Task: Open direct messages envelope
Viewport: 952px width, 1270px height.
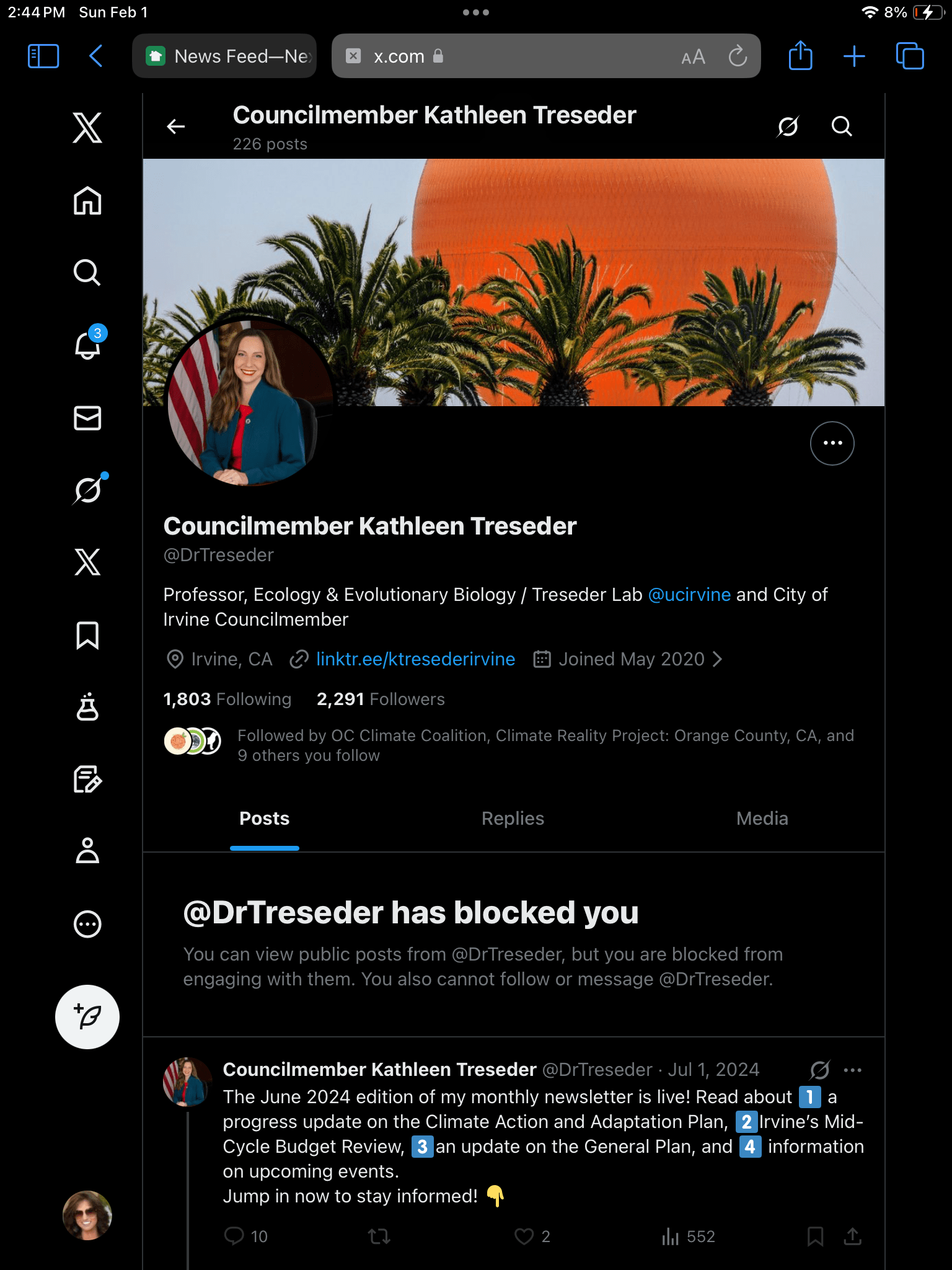Action: [87, 418]
